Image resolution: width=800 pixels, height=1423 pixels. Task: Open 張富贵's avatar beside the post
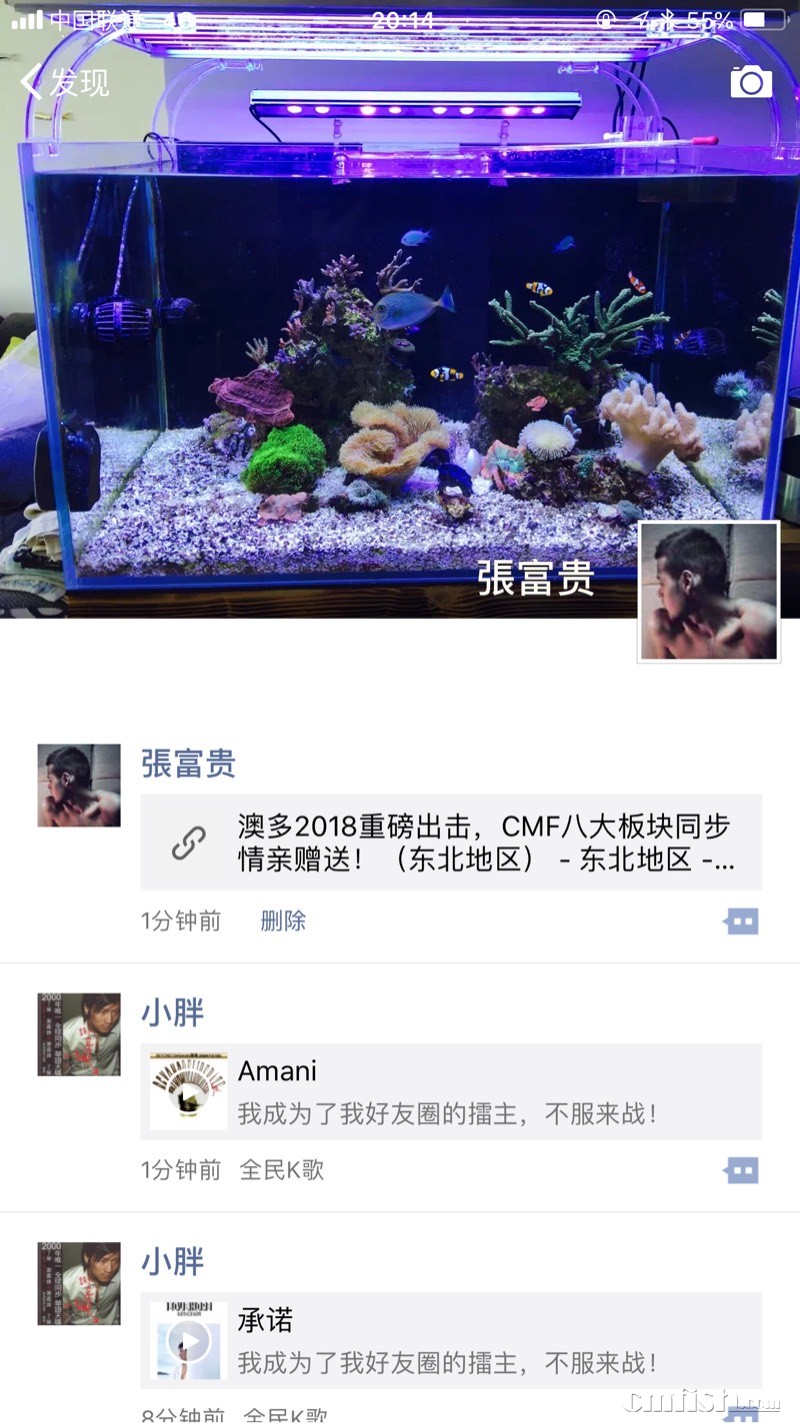coord(79,785)
